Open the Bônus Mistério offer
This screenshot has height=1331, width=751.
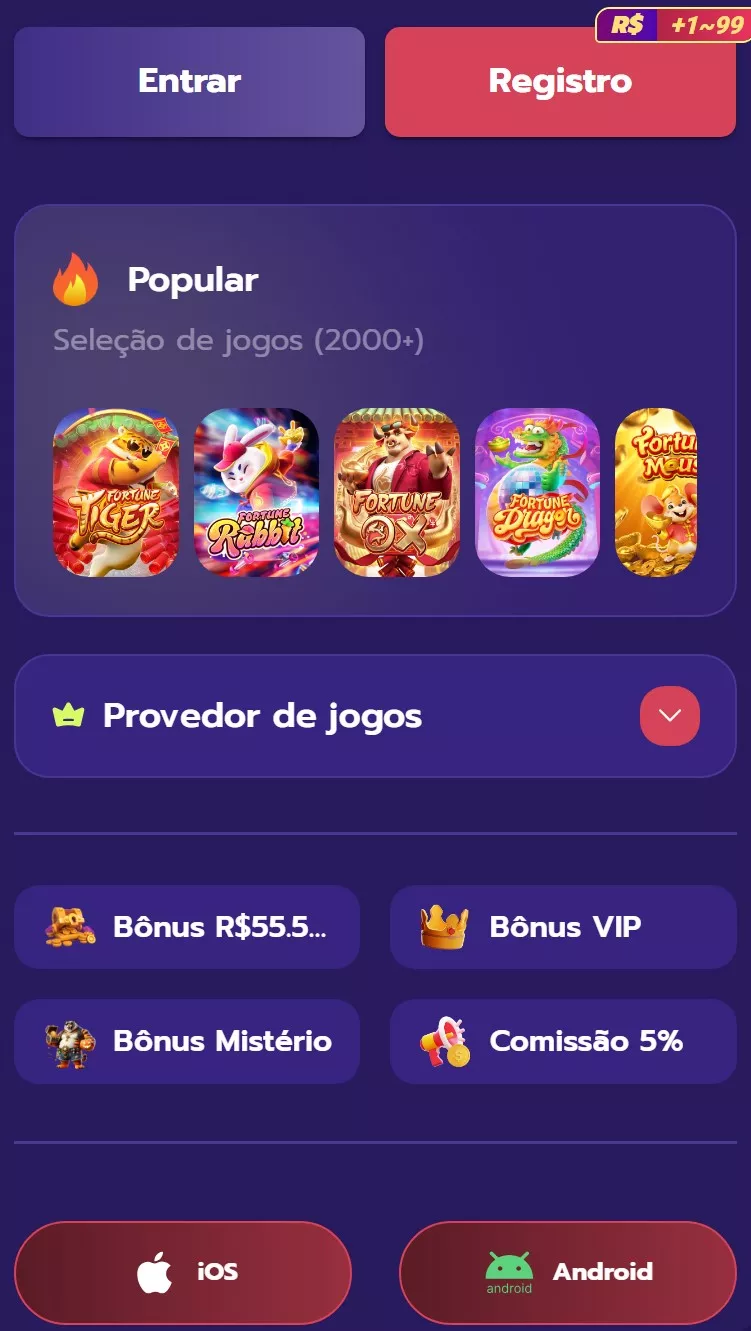187,1041
